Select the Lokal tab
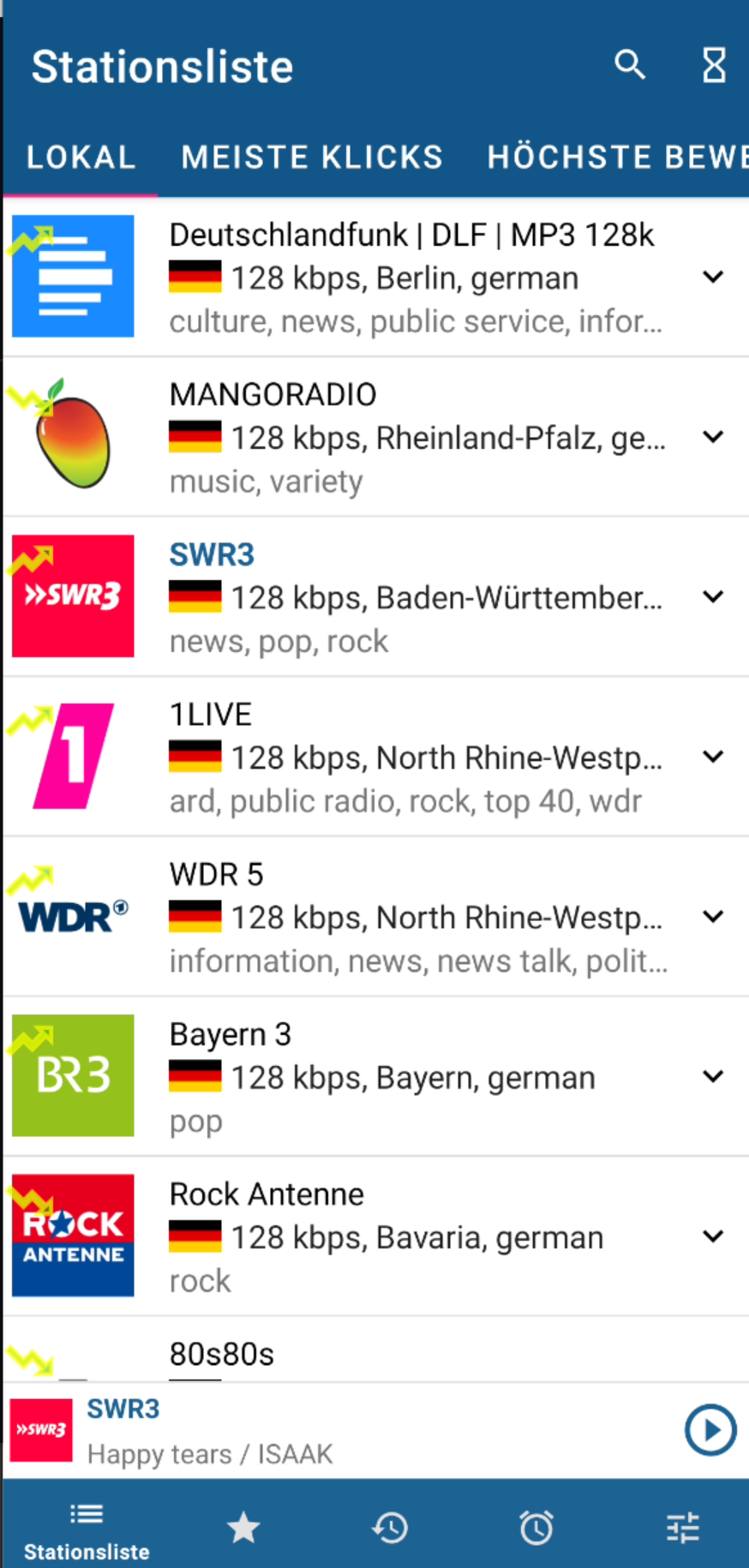749x1568 pixels. [x=81, y=157]
